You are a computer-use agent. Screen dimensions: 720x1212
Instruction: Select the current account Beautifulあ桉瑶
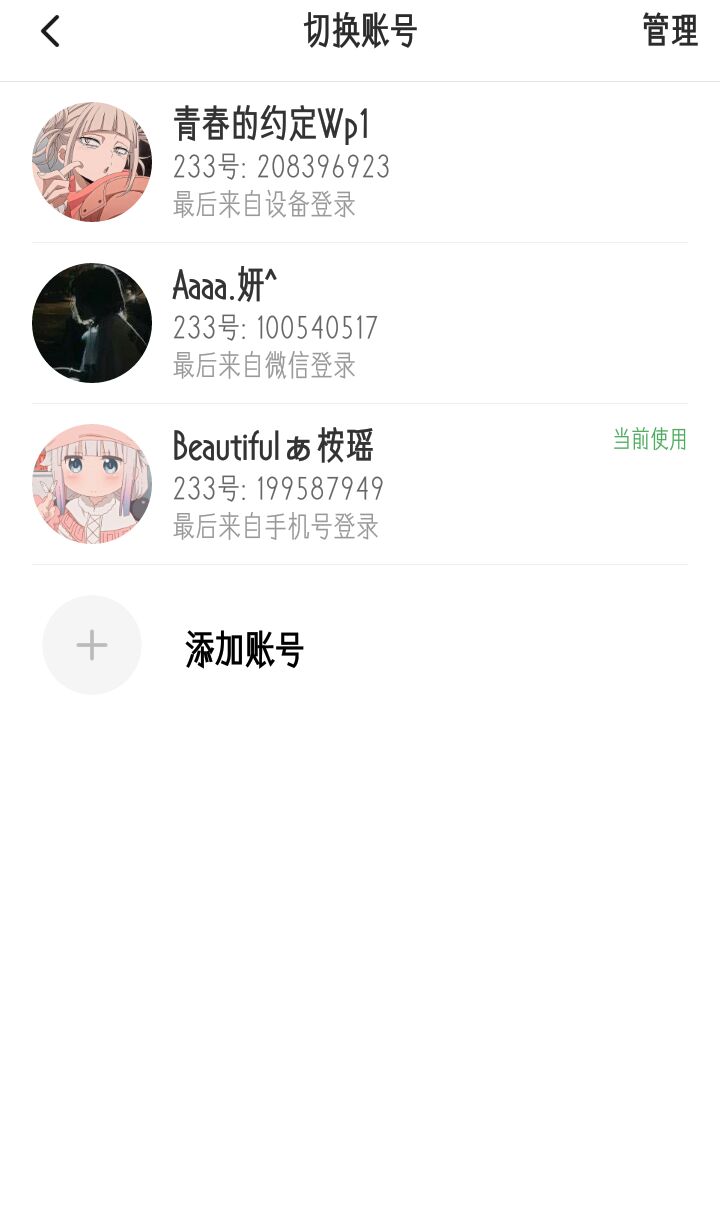(360, 484)
